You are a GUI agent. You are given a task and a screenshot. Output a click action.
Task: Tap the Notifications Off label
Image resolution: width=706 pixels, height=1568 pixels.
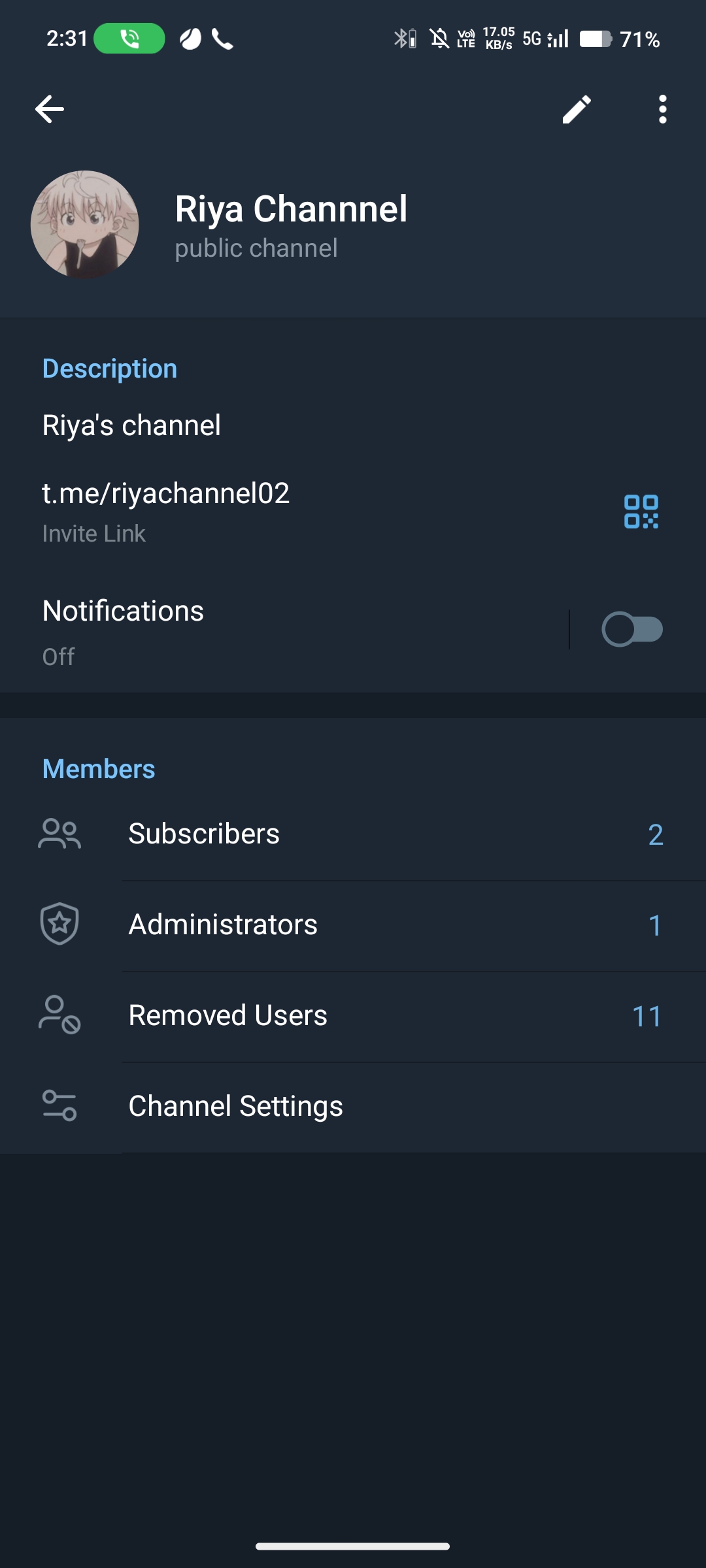pos(58,657)
